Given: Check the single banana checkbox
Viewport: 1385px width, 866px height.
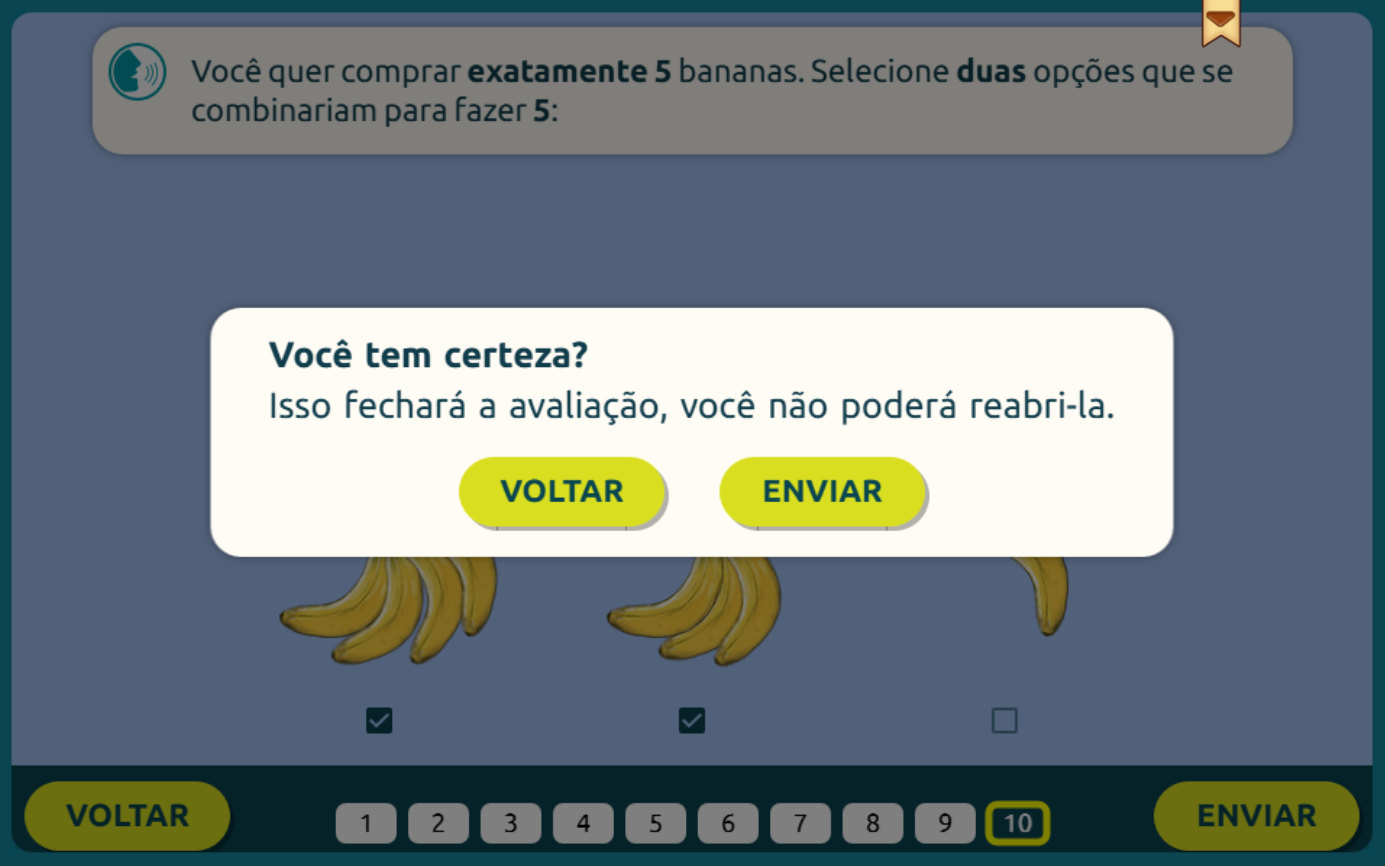Looking at the screenshot, I should (1004, 720).
